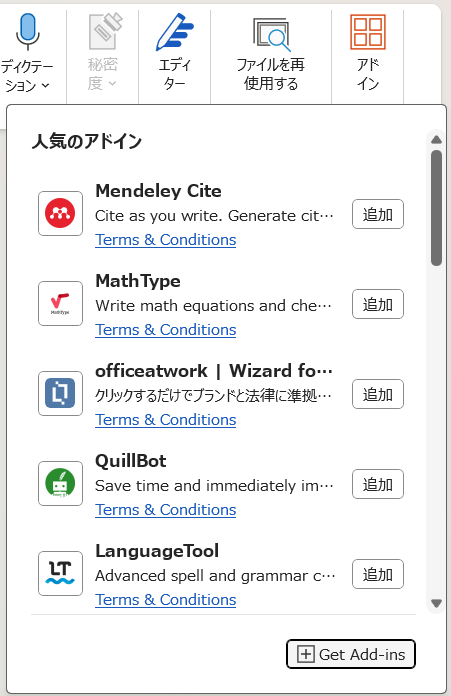Open Terms & Conditions for MathType

point(166,330)
